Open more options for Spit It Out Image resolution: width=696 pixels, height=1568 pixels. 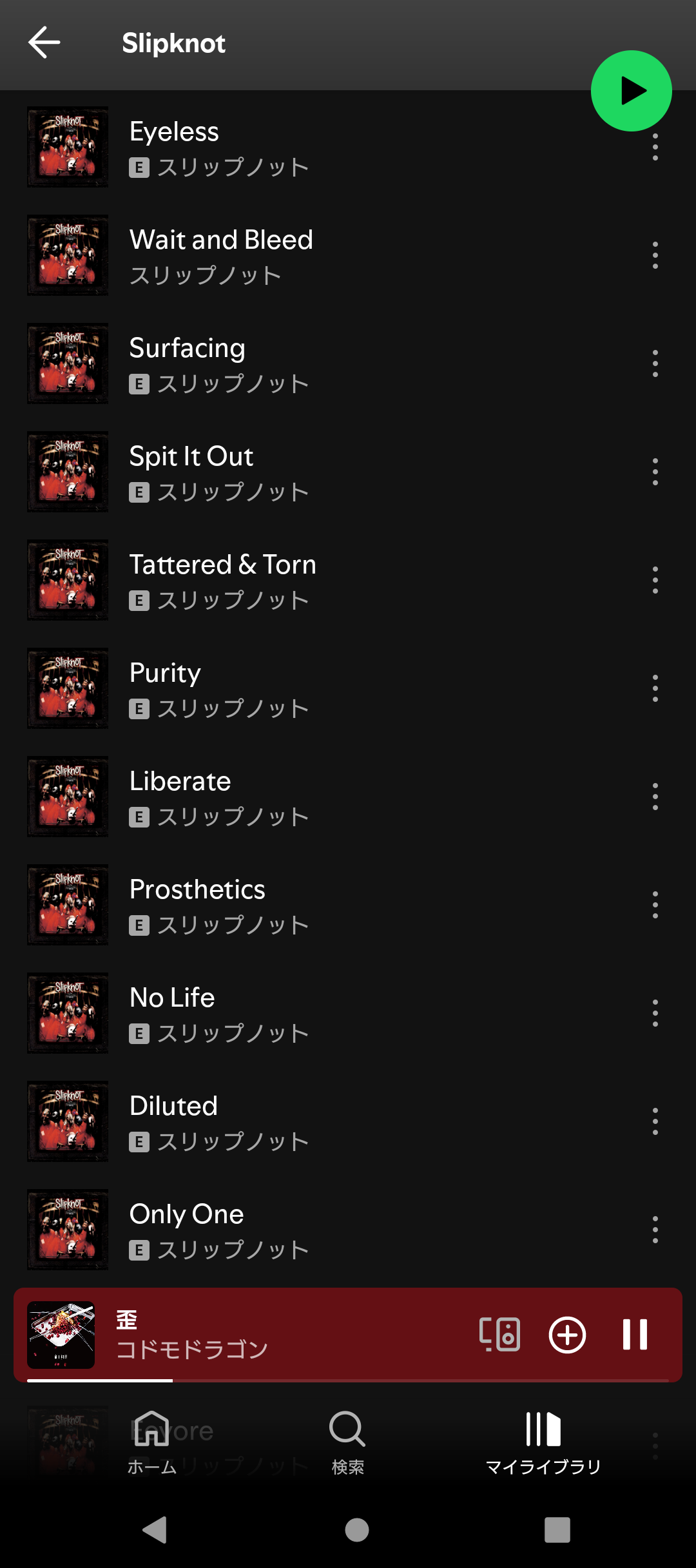(x=655, y=472)
